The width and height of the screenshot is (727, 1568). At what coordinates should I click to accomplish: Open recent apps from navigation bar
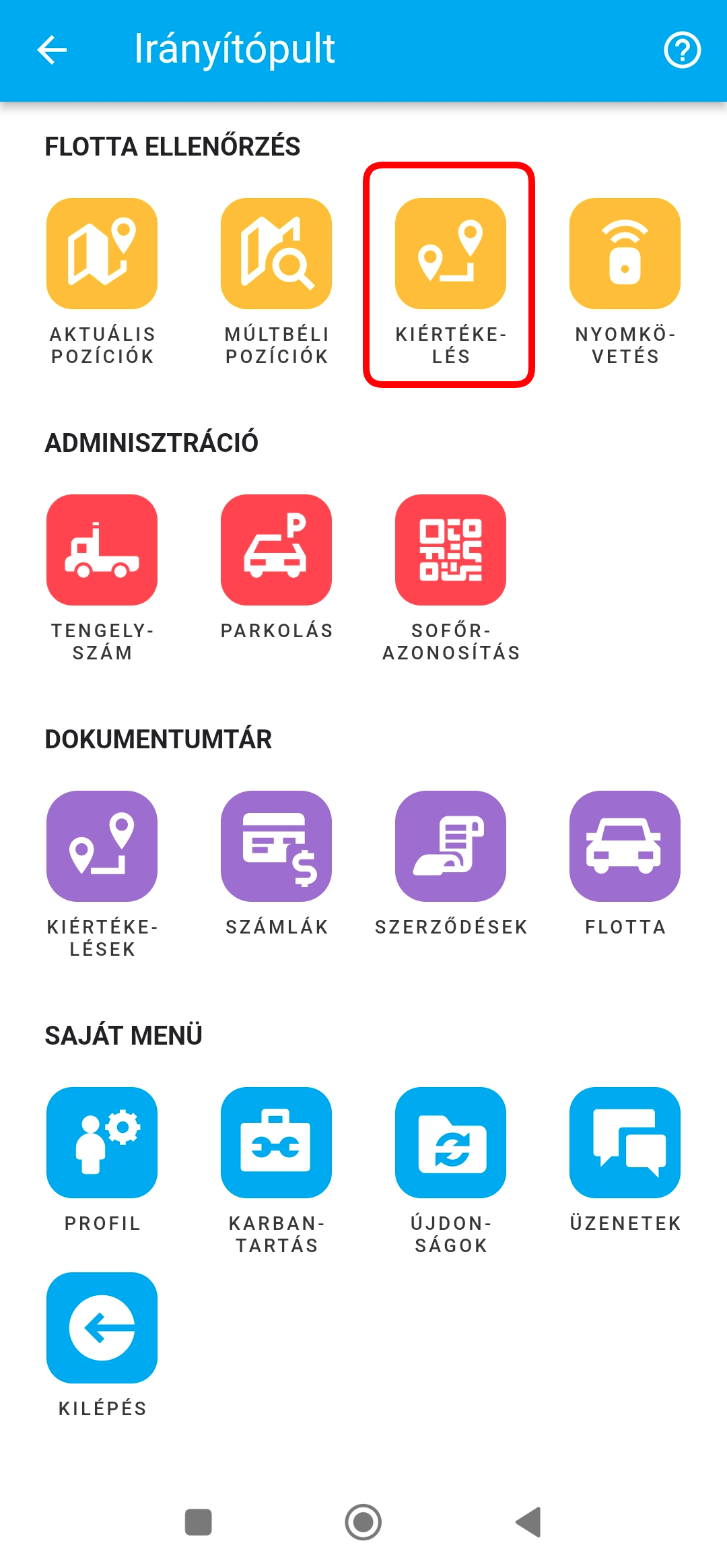click(x=199, y=1522)
